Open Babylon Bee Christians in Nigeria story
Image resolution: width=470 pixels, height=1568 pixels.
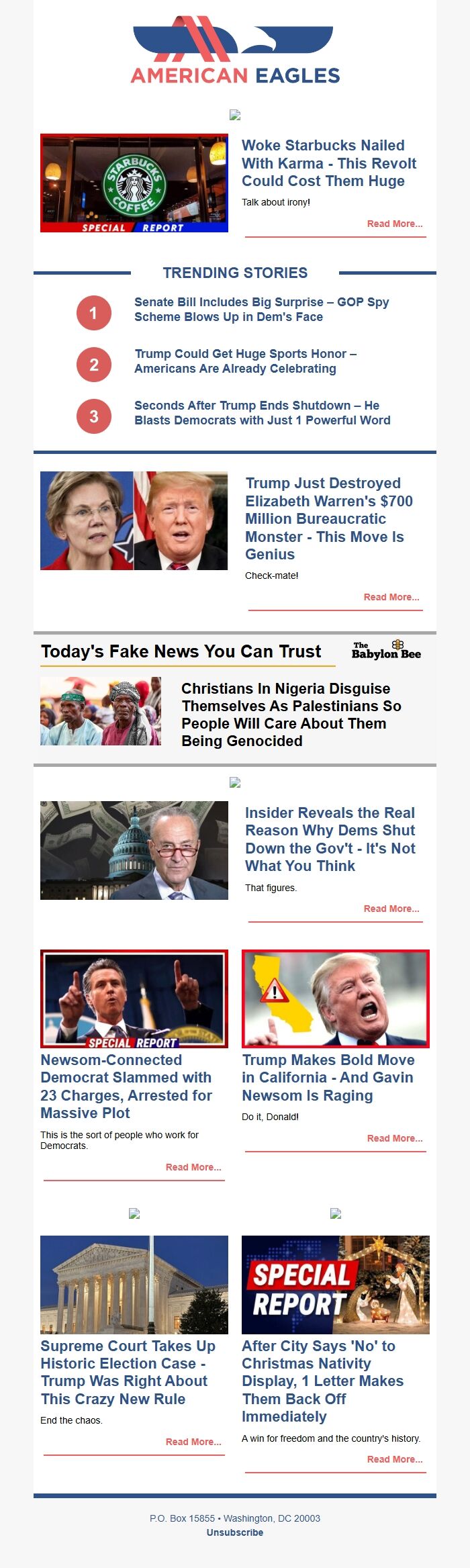tap(291, 714)
